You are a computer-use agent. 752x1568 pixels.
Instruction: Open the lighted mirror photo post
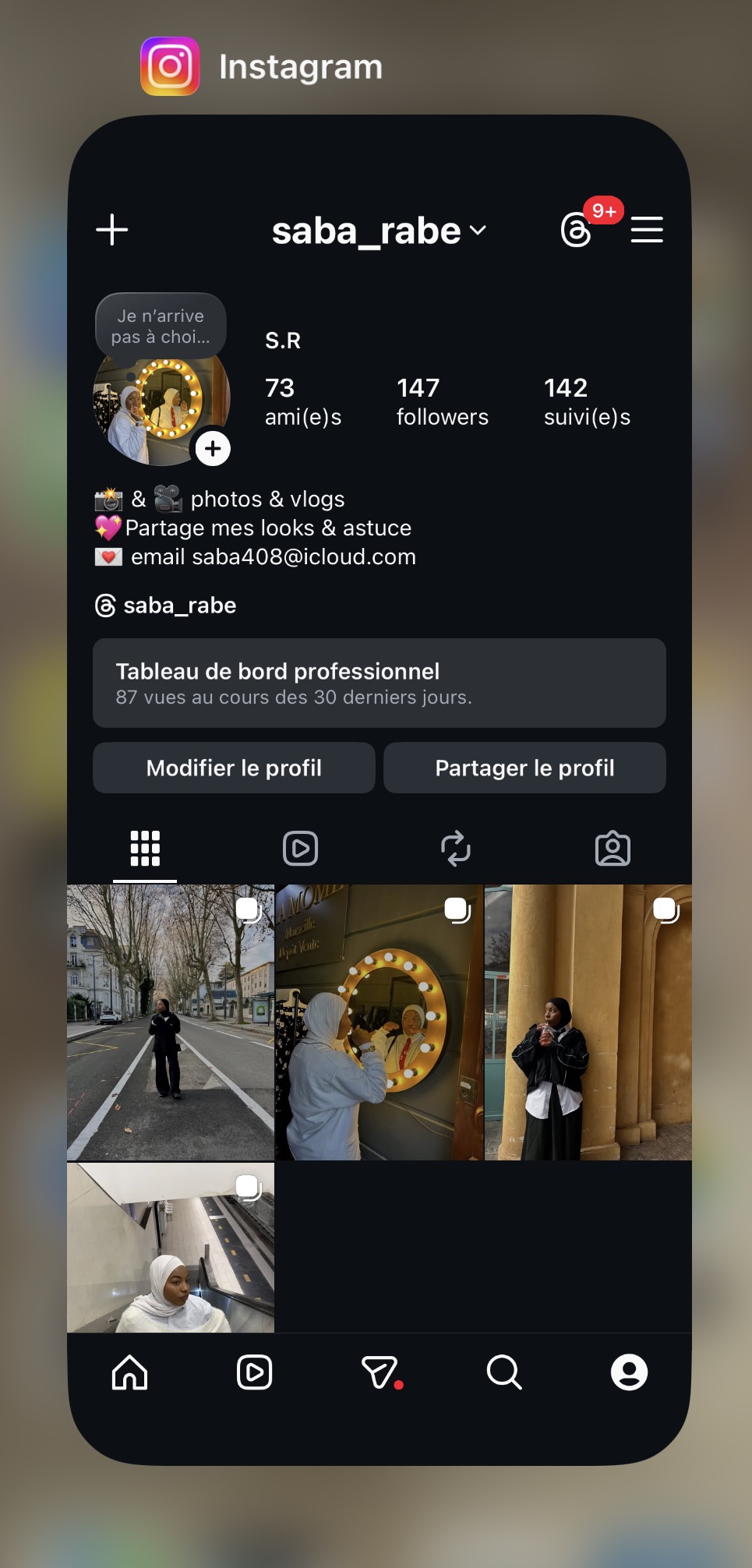click(x=379, y=1022)
